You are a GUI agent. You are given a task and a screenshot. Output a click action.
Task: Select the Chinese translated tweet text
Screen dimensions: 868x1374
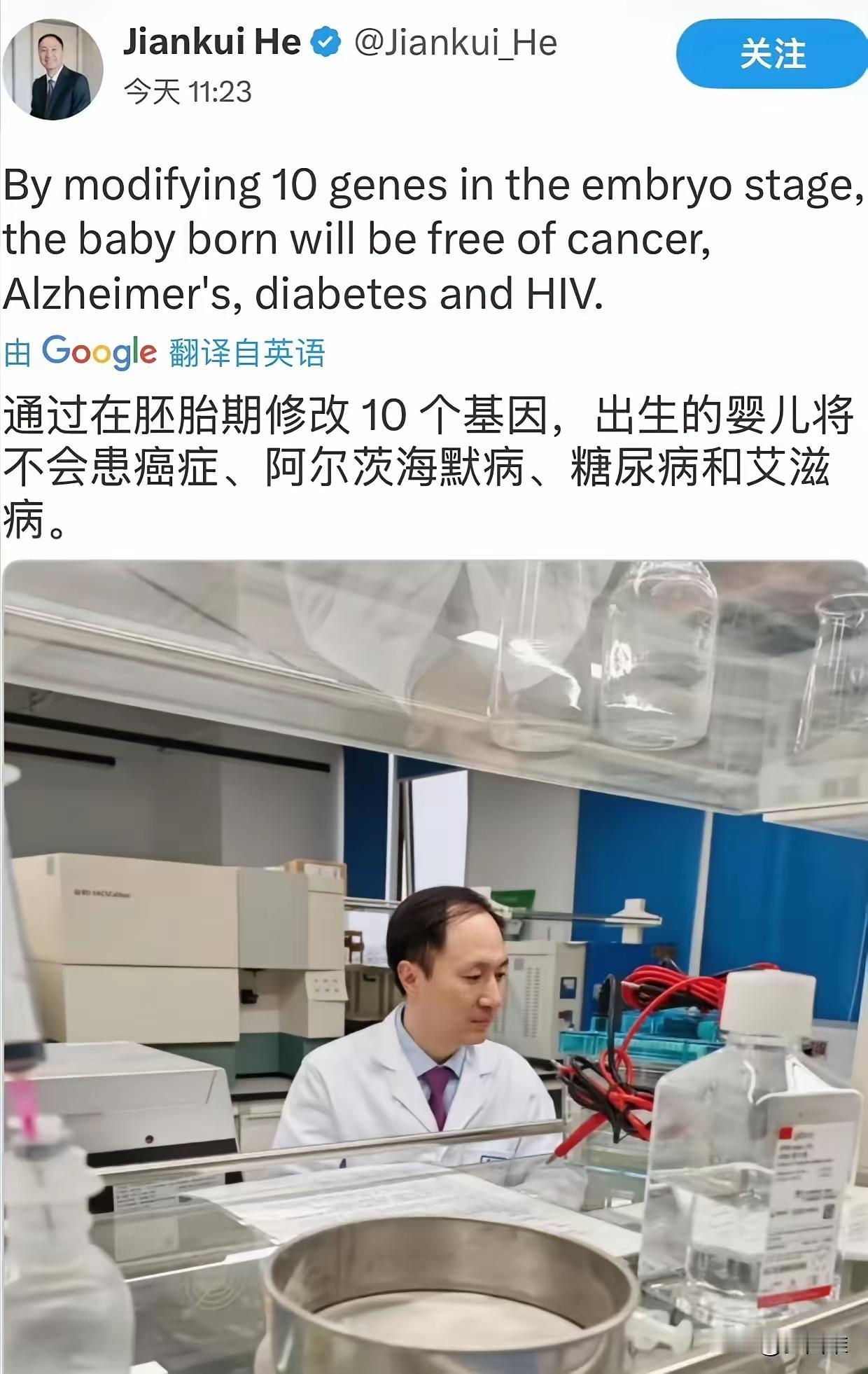(420, 462)
